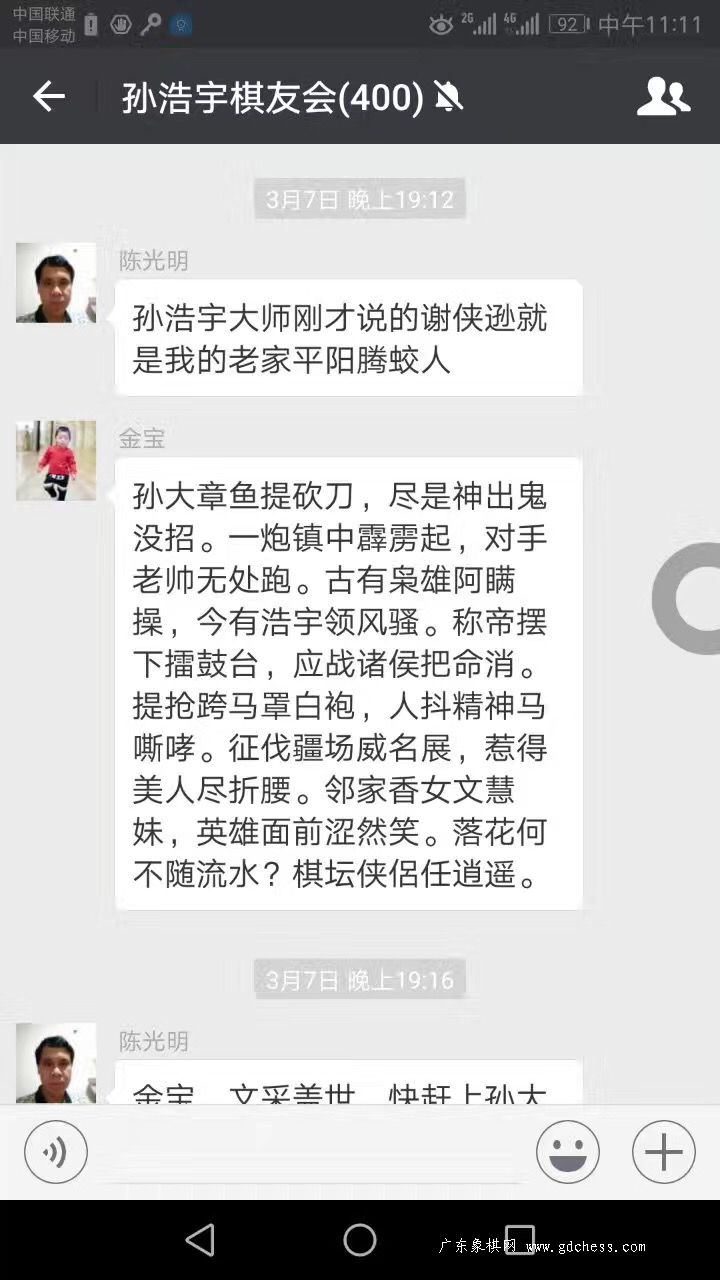Tap the floating gray circle button

[688, 599]
